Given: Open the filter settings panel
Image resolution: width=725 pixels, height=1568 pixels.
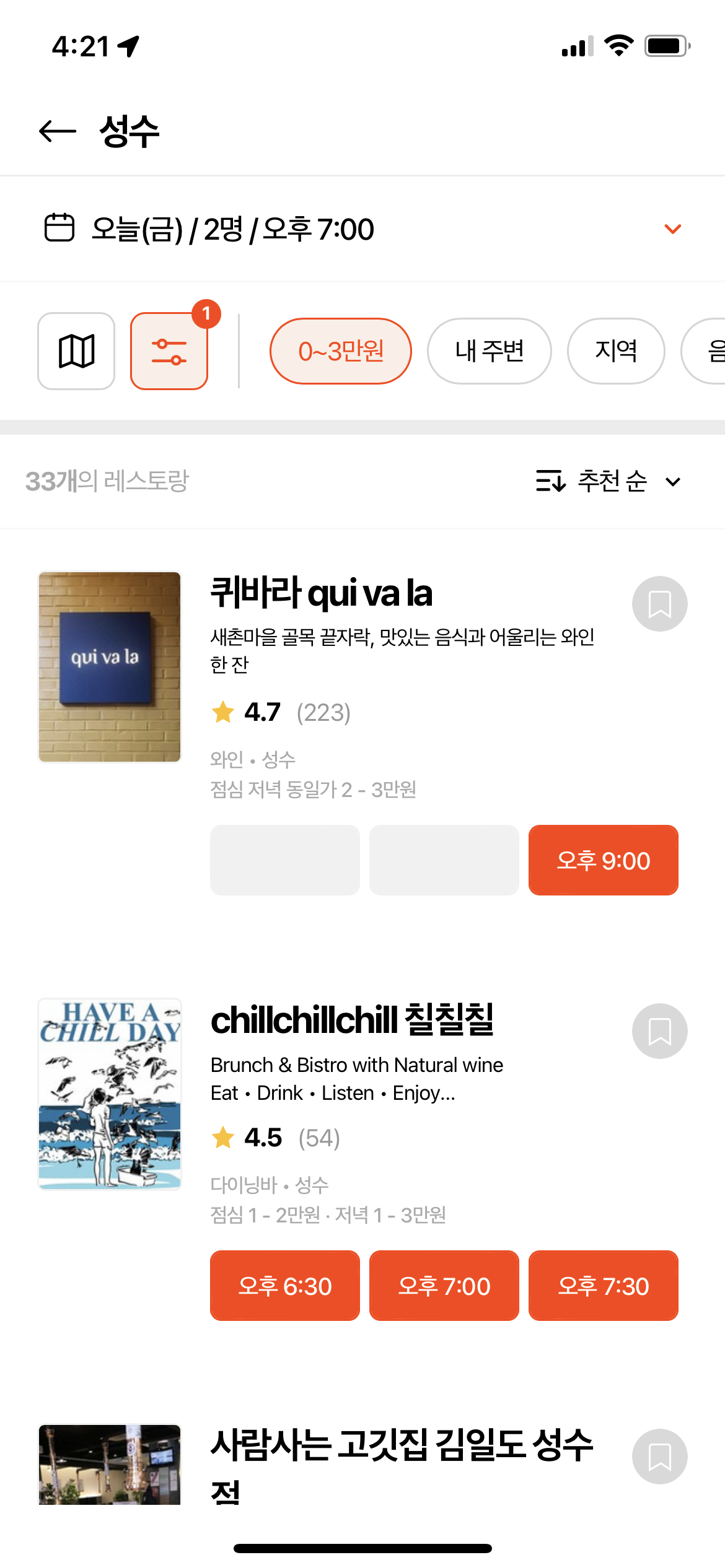Looking at the screenshot, I should [x=170, y=351].
